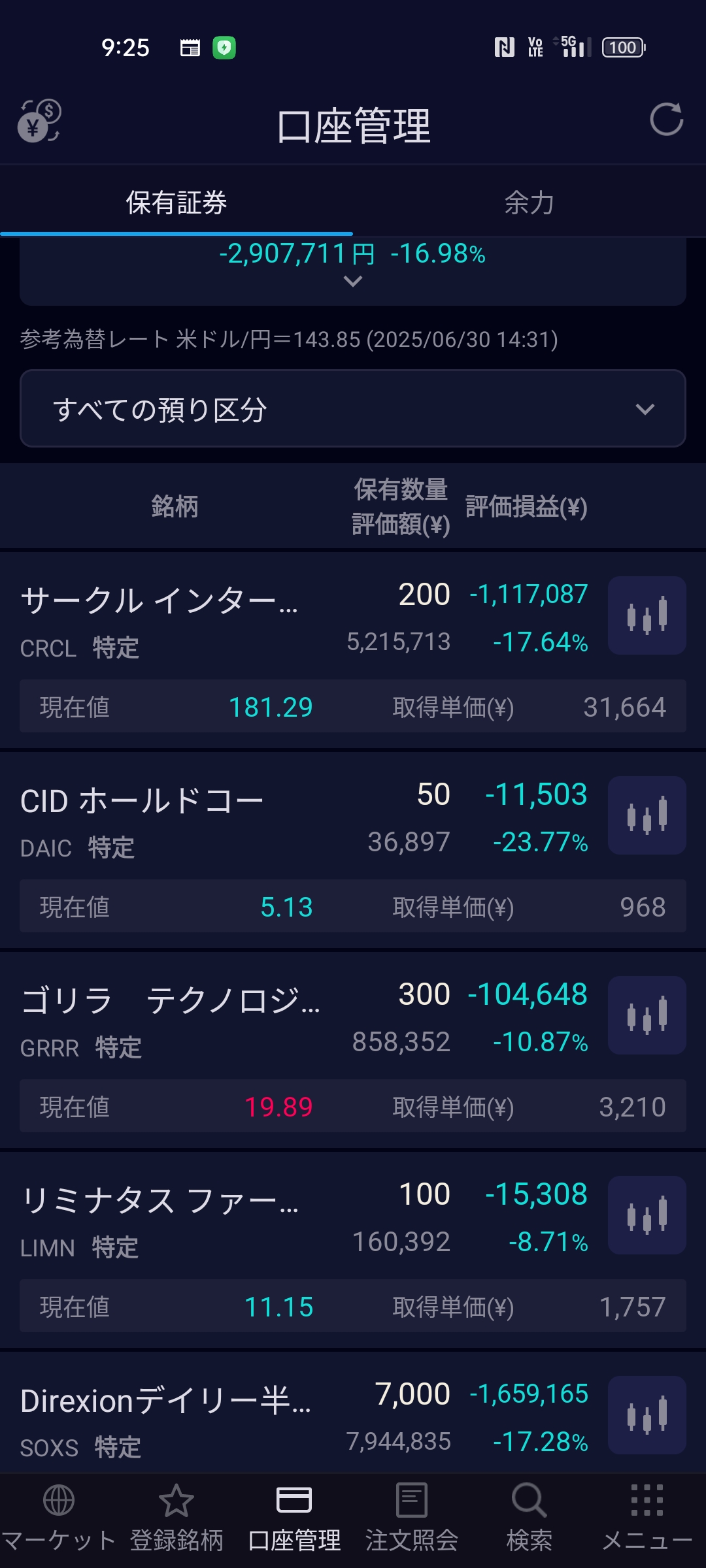View the chart for CRCL
Image resolution: width=706 pixels, height=1568 pixels.
(647, 615)
